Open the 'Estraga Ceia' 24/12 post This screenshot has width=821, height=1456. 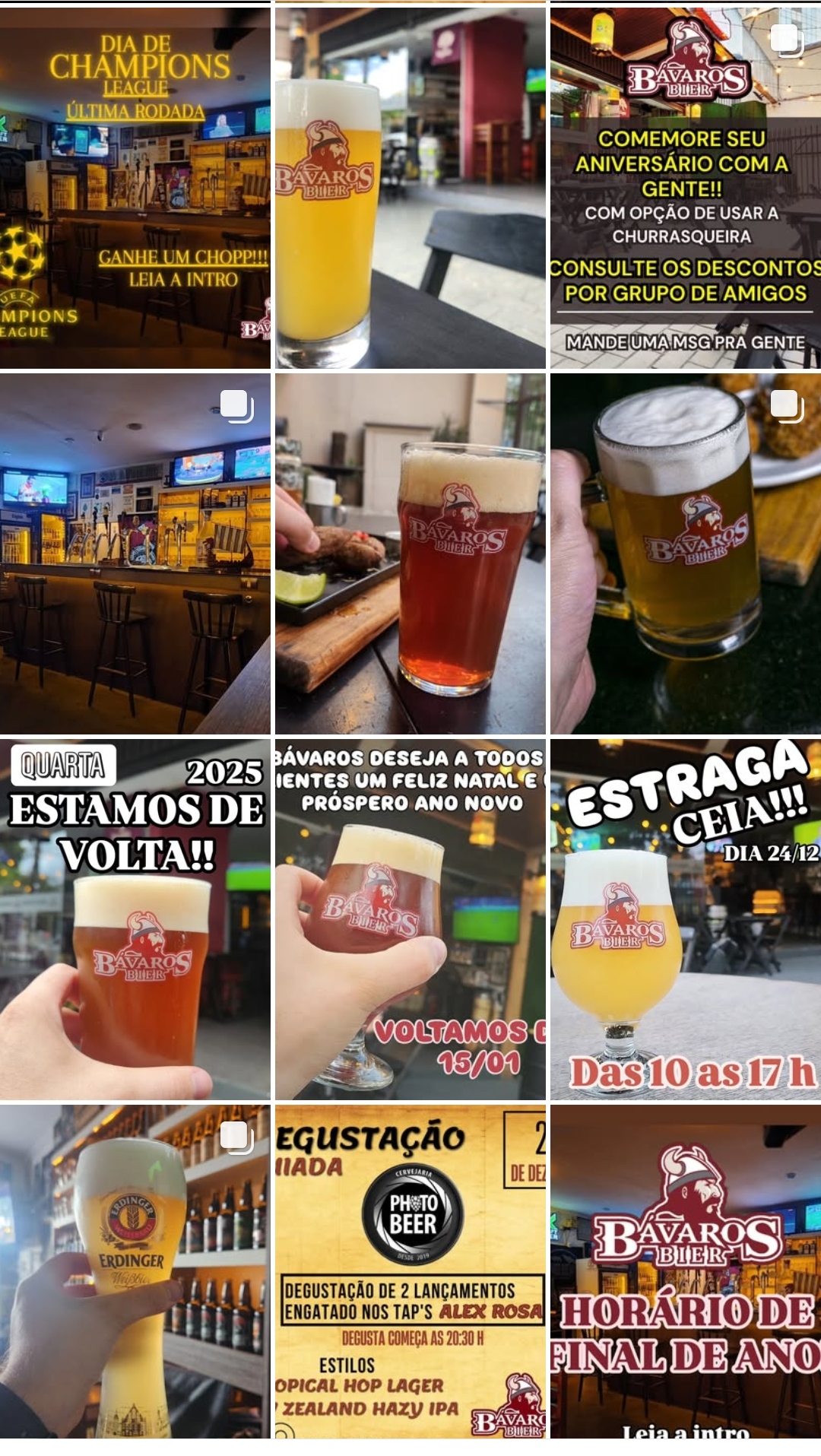point(686,919)
